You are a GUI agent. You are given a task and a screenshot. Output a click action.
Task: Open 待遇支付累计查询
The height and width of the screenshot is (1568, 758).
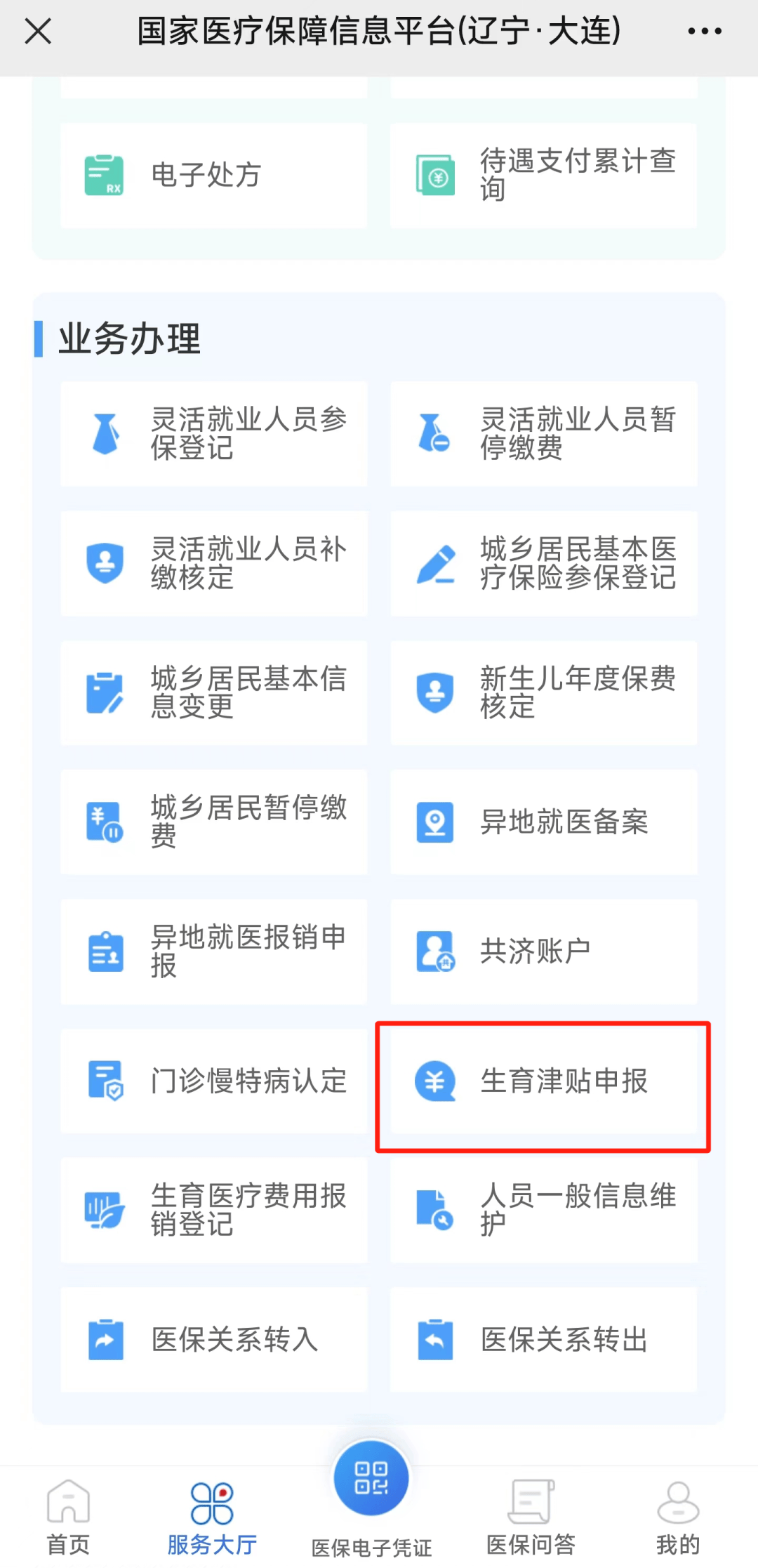pos(543,175)
